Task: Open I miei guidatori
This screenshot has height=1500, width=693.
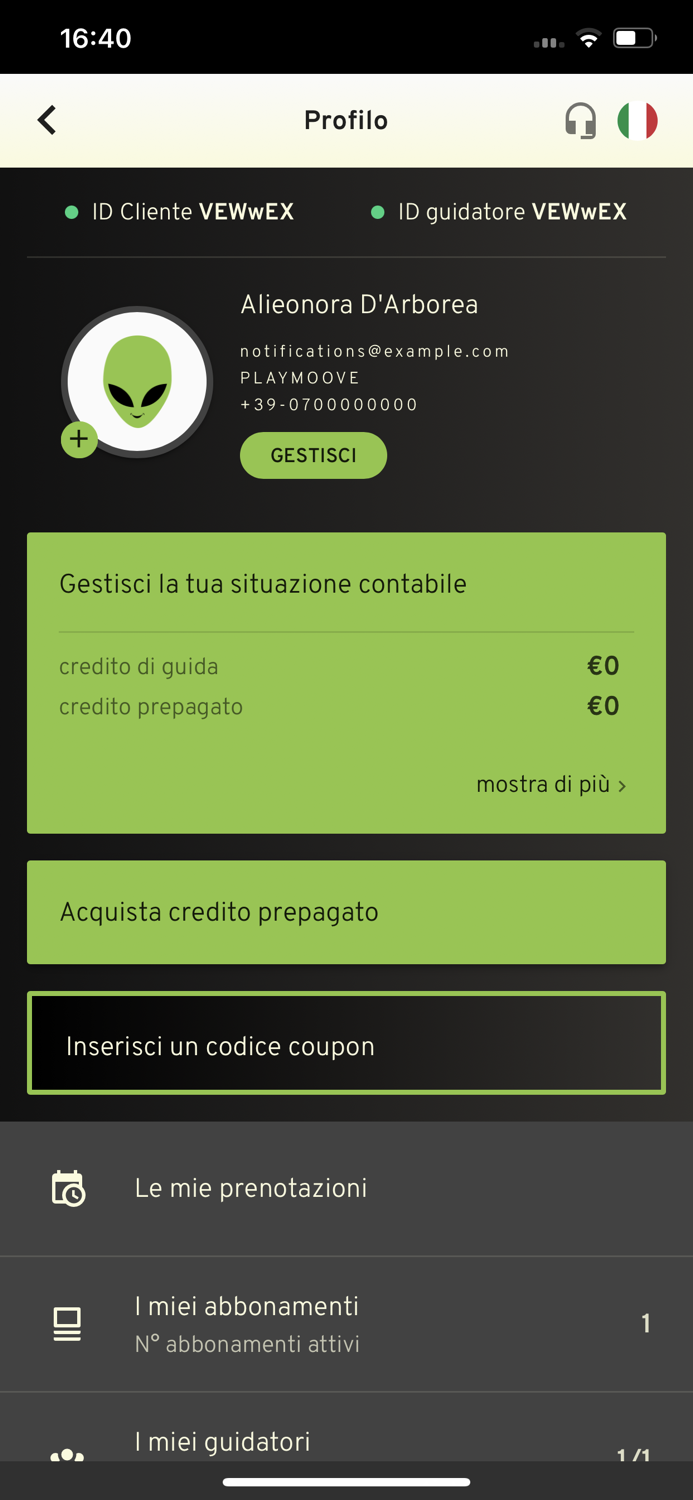Action: (346, 1443)
